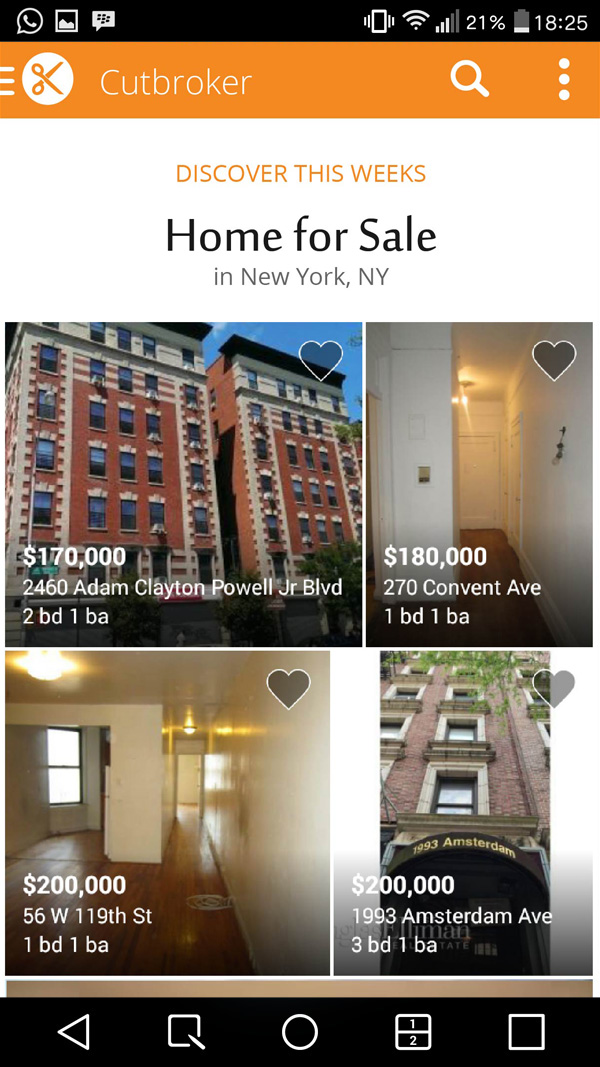Heart the 1993 Amsterdam Ave listing
The width and height of the screenshot is (600, 1067).
click(x=554, y=689)
